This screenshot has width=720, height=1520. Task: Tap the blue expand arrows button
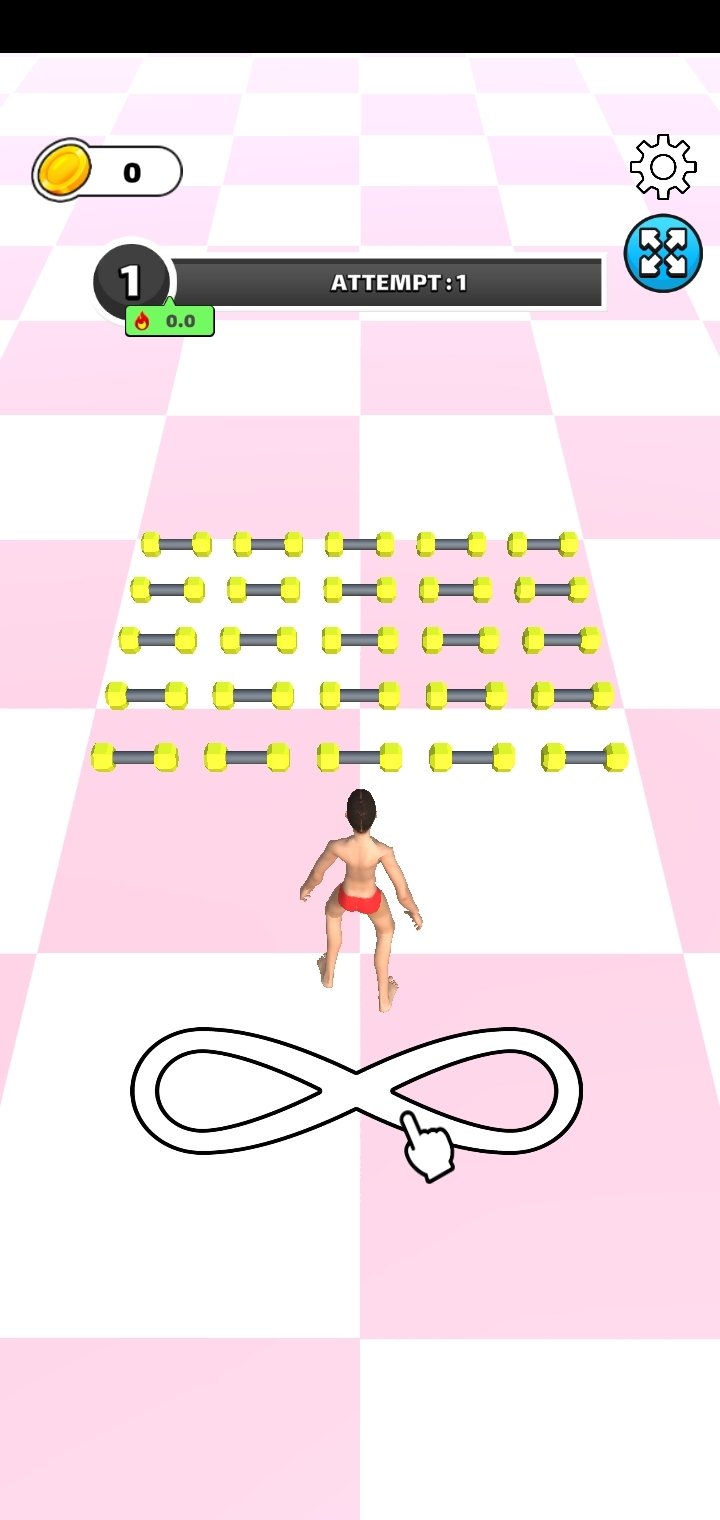pos(663,254)
